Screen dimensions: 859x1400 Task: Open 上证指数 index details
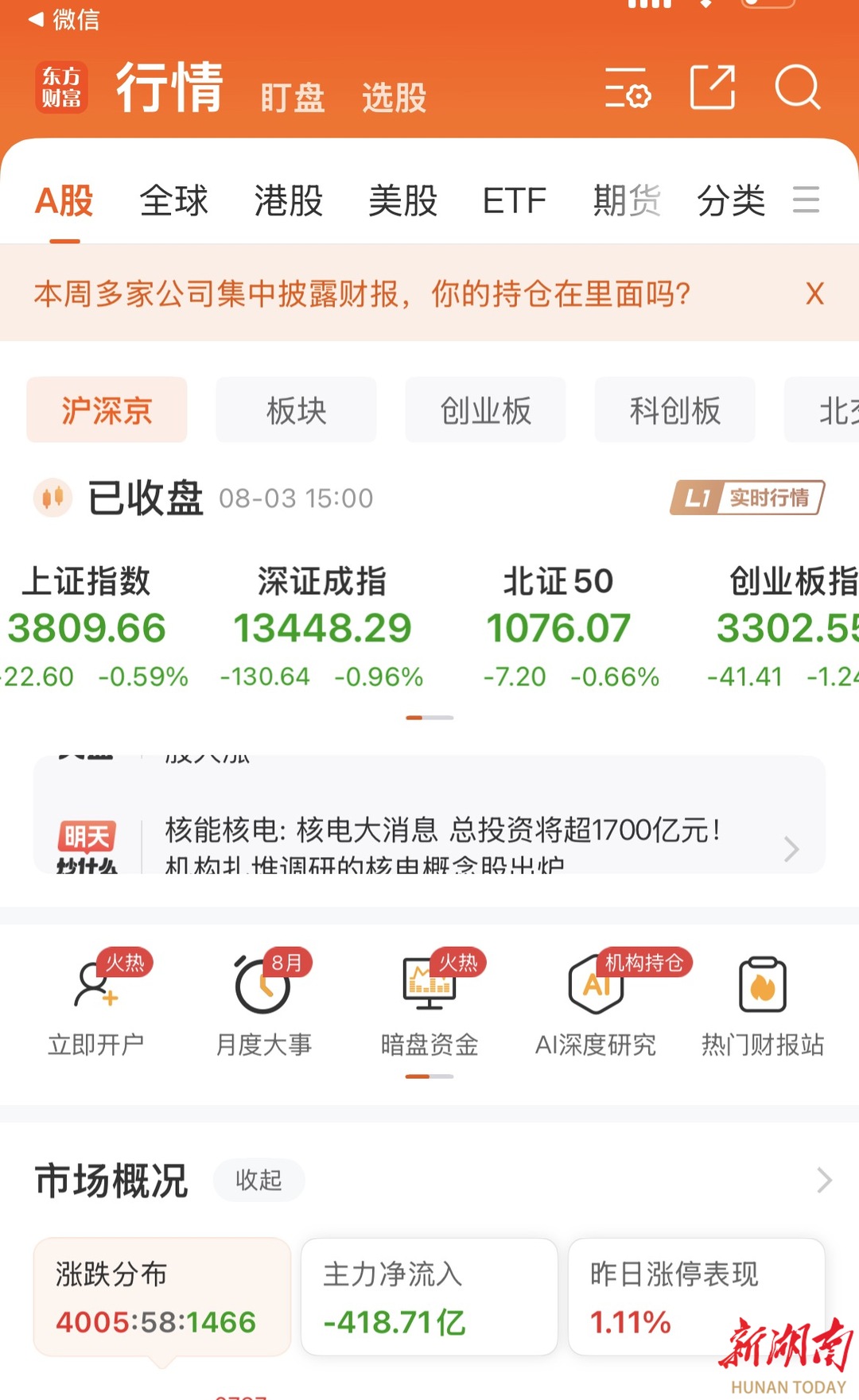[x=91, y=626]
